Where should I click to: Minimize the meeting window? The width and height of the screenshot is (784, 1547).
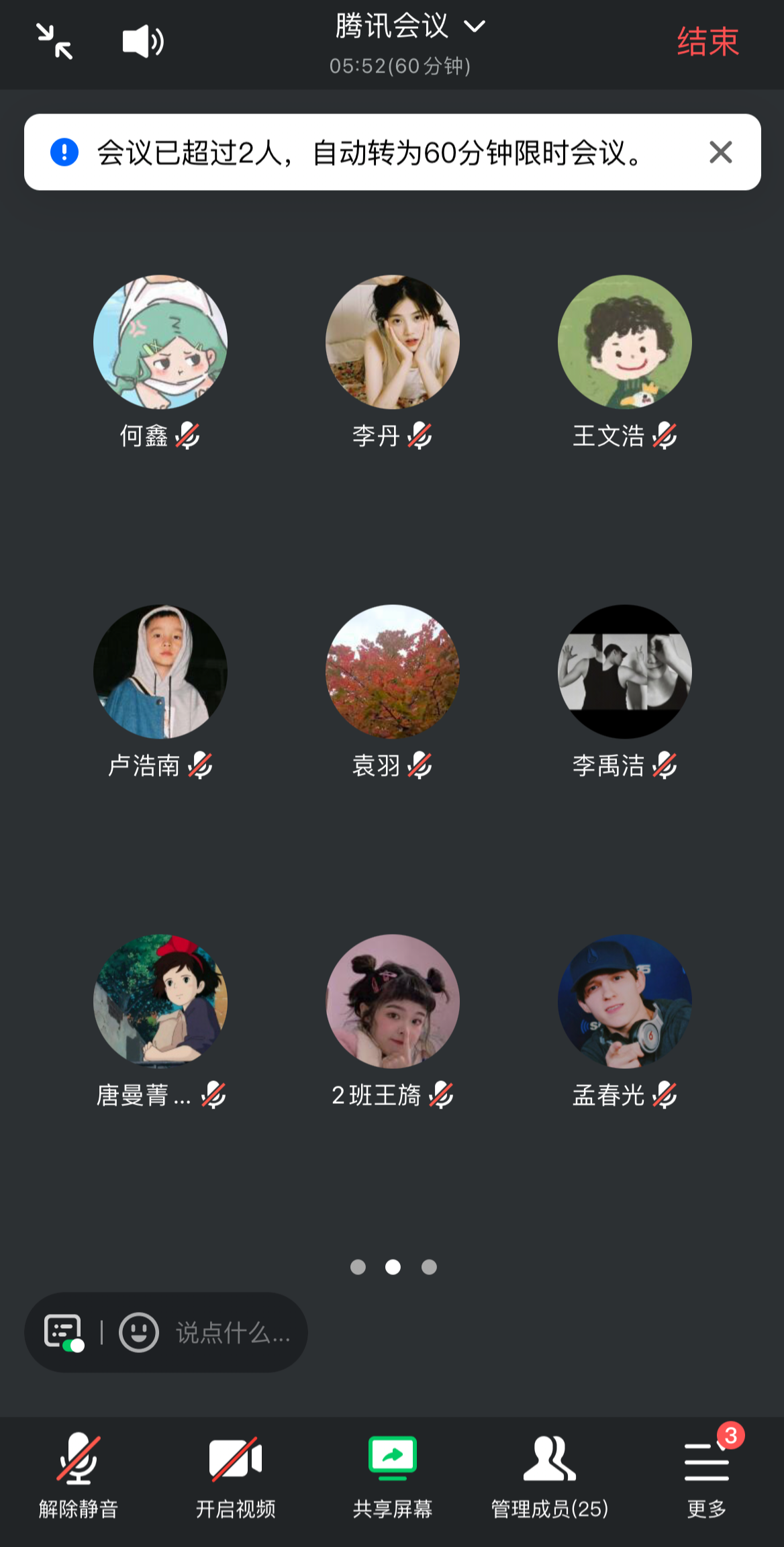54,42
